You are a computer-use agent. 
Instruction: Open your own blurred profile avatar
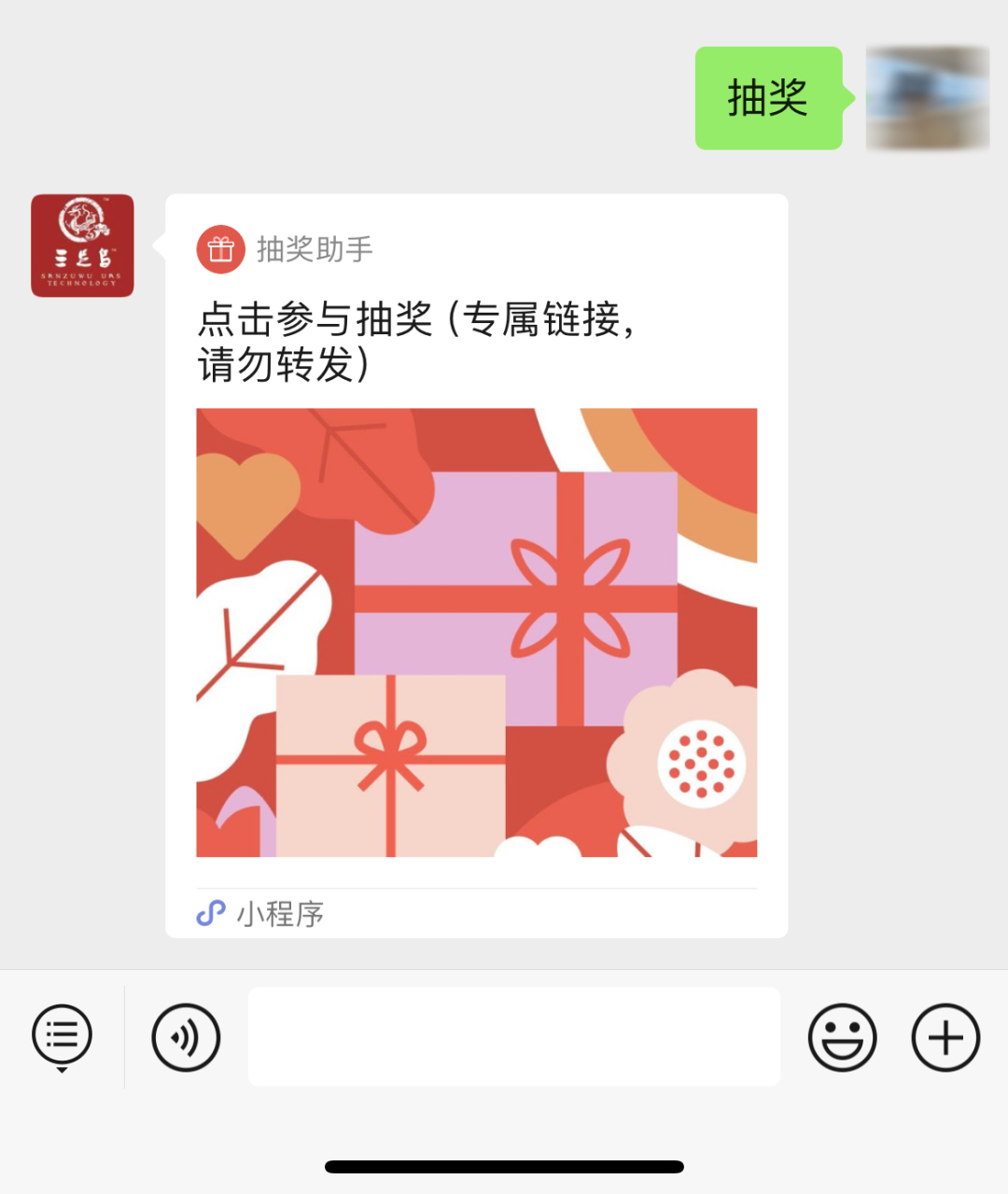click(x=927, y=98)
